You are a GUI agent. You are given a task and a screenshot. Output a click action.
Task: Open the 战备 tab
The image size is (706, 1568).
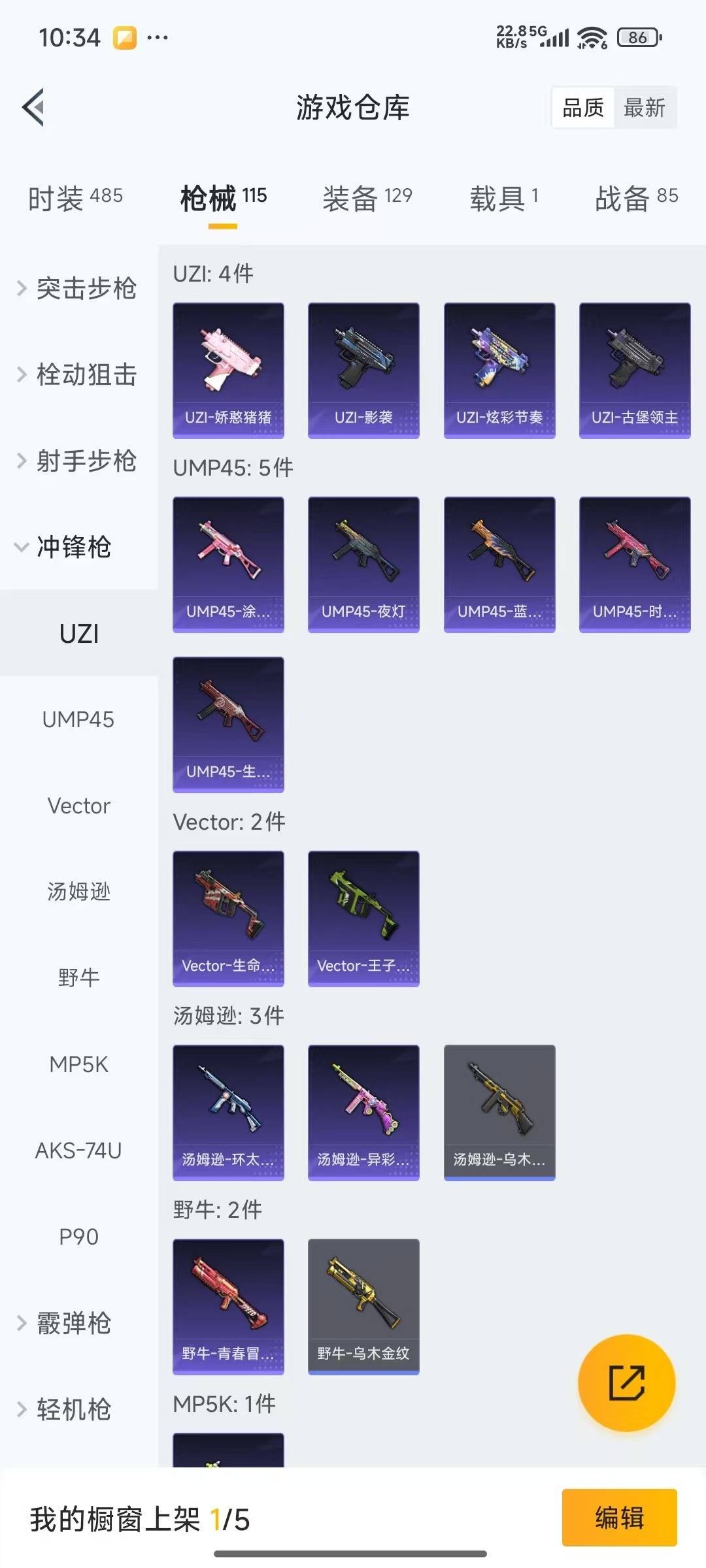(x=636, y=197)
